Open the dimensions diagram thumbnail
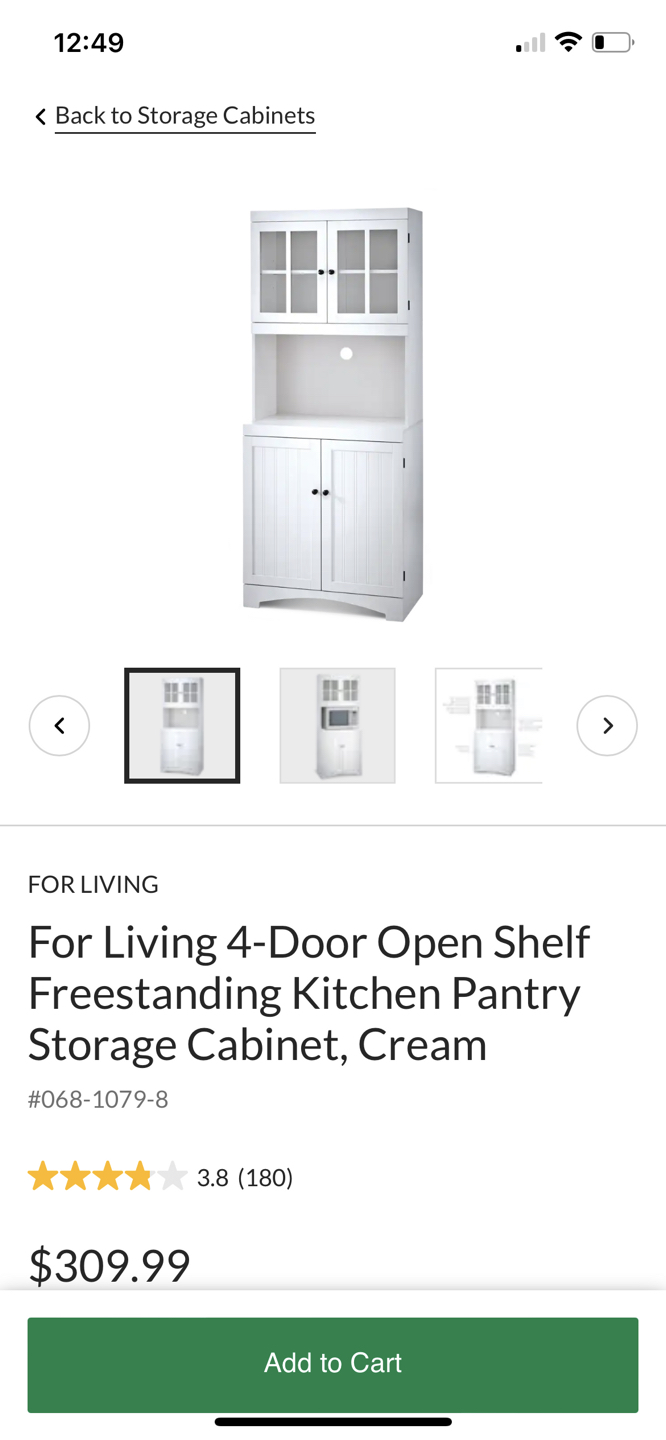This screenshot has height=1440, width=666. click(489, 725)
